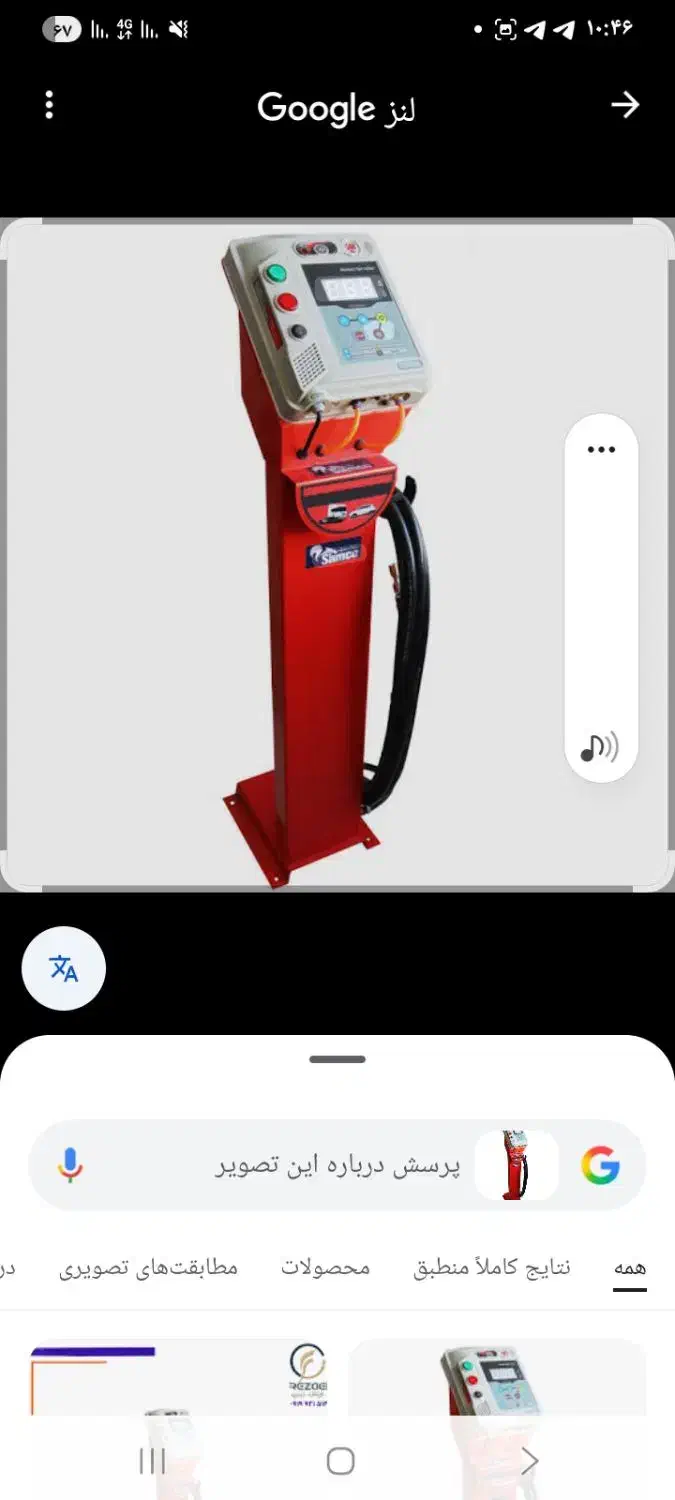Open the floating panel's three-dot options

[x=601, y=450]
